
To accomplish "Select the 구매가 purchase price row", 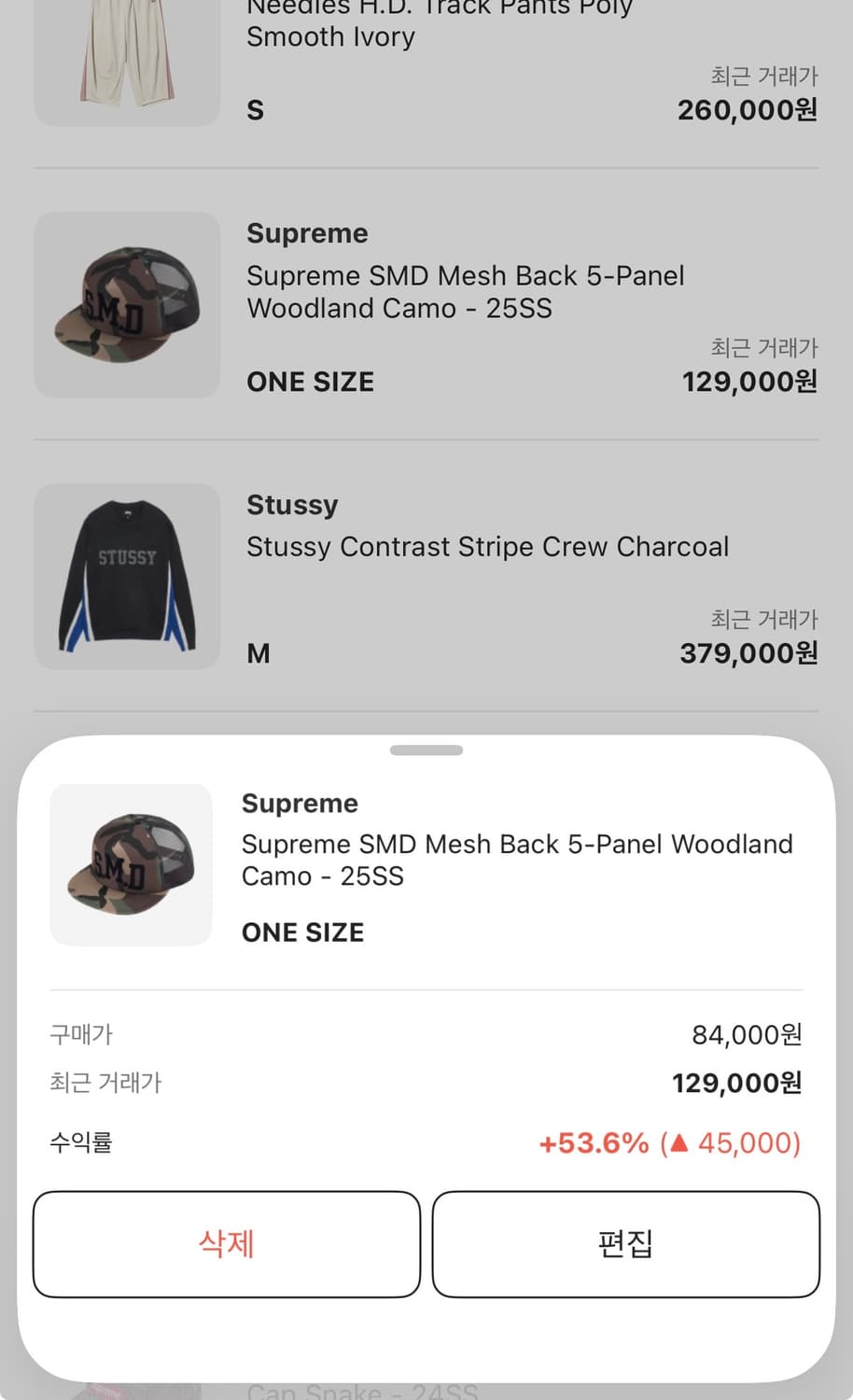I will click(80, 1034).
